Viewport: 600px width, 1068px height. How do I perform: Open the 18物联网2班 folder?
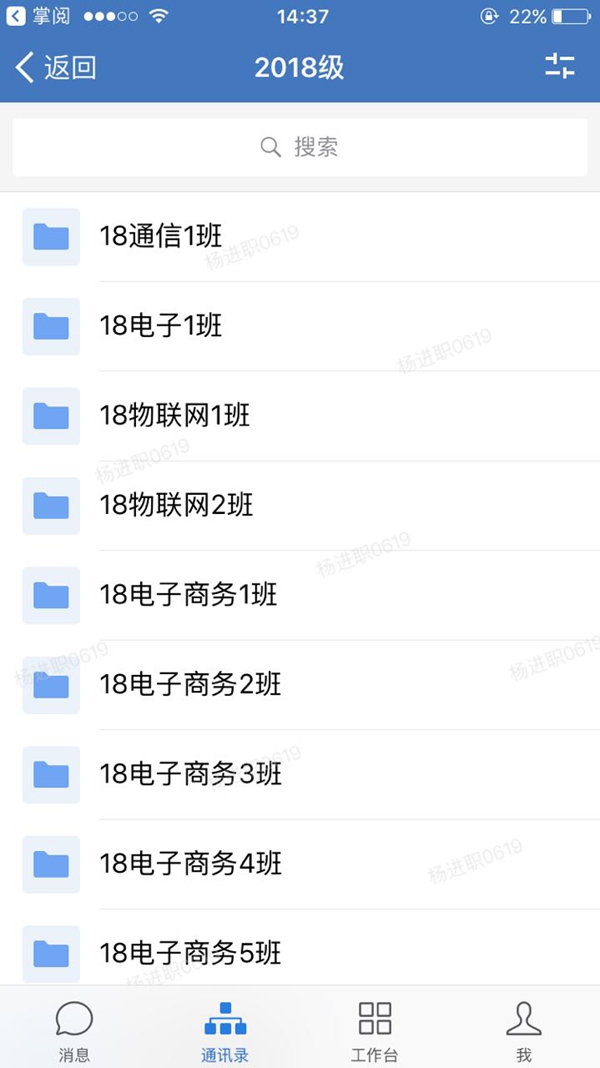click(300, 506)
